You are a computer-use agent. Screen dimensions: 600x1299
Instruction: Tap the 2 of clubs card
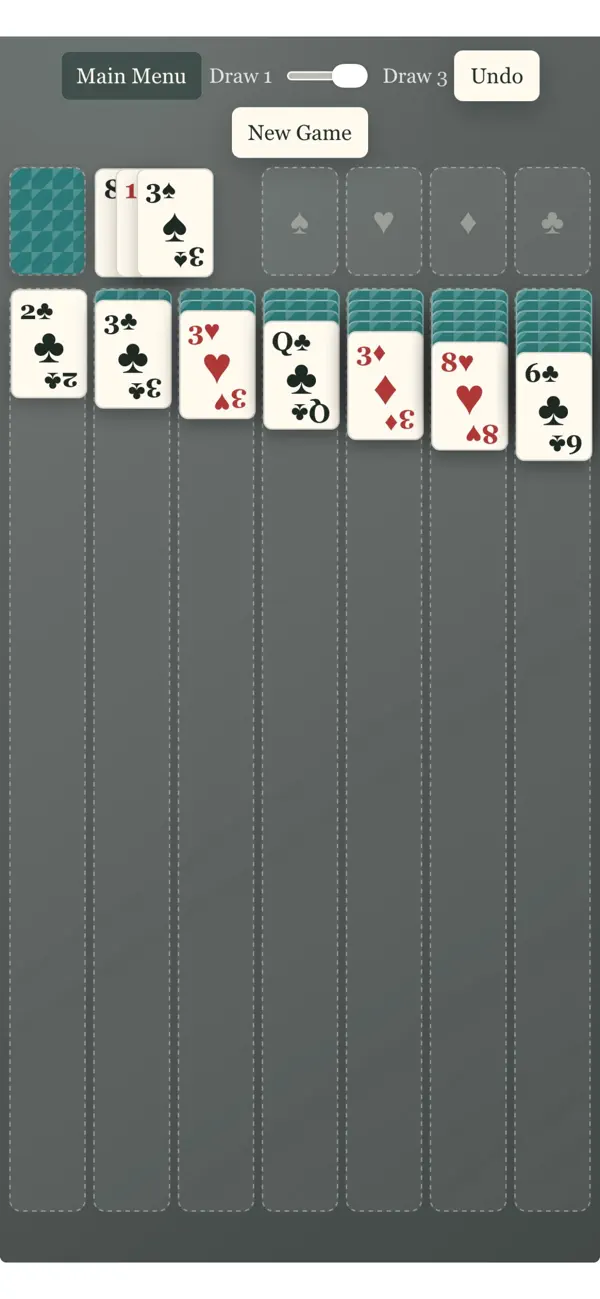coord(48,344)
